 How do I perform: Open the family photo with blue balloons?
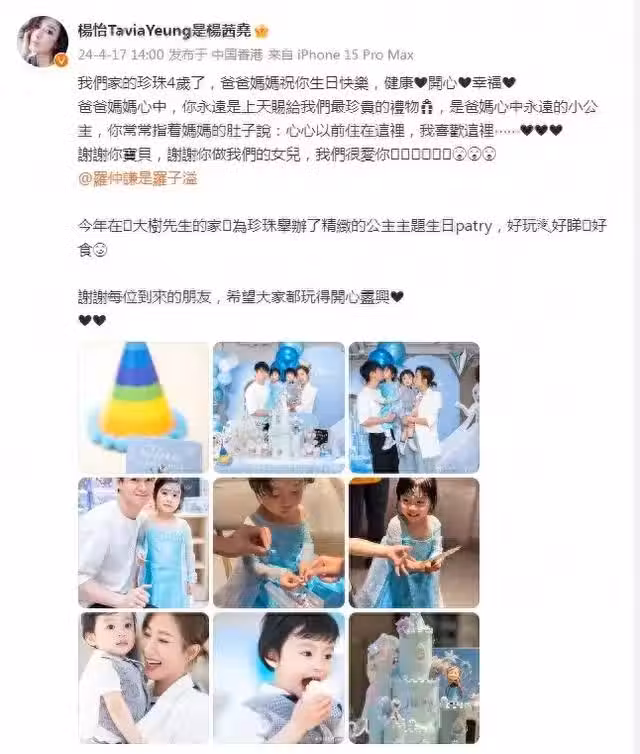click(278, 407)
